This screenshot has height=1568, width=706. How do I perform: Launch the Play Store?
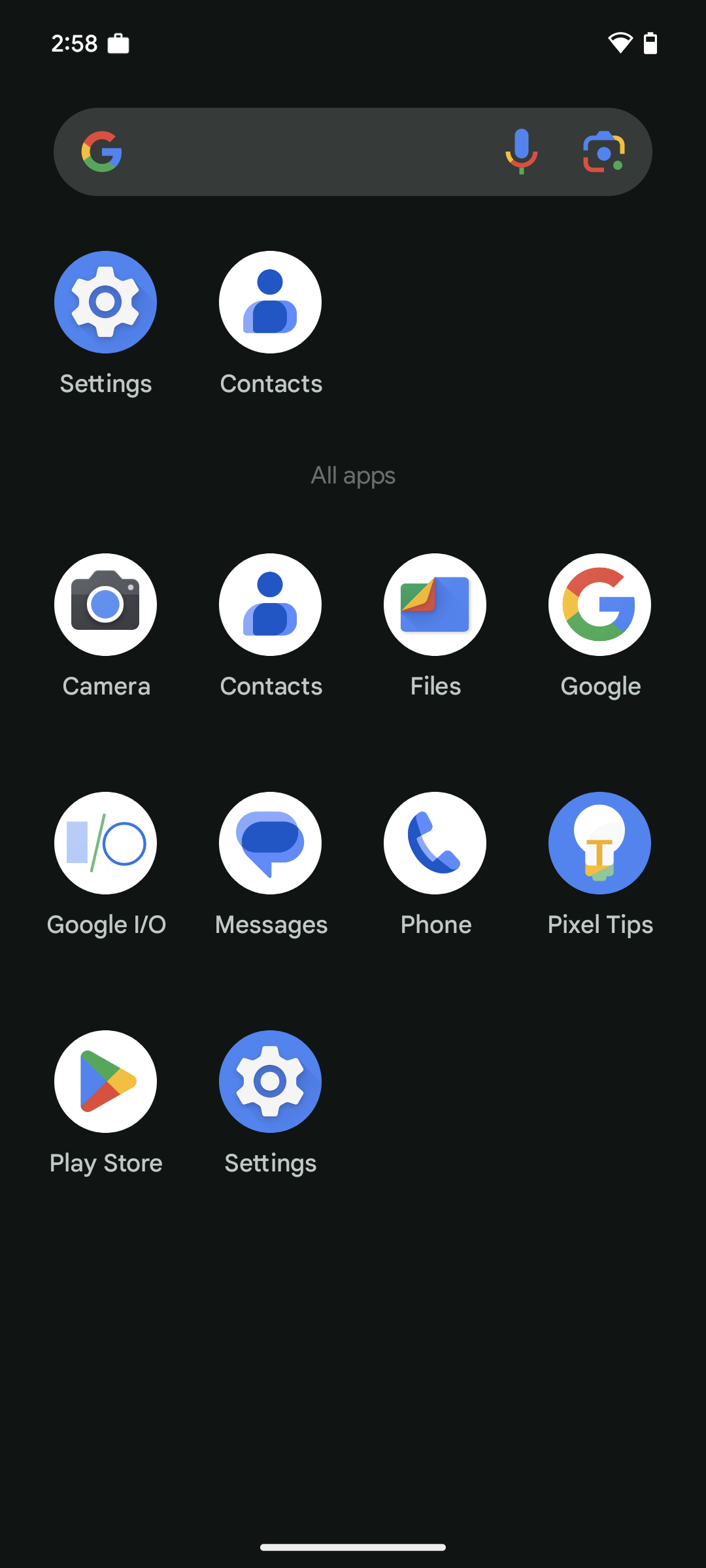[106, 1081]
